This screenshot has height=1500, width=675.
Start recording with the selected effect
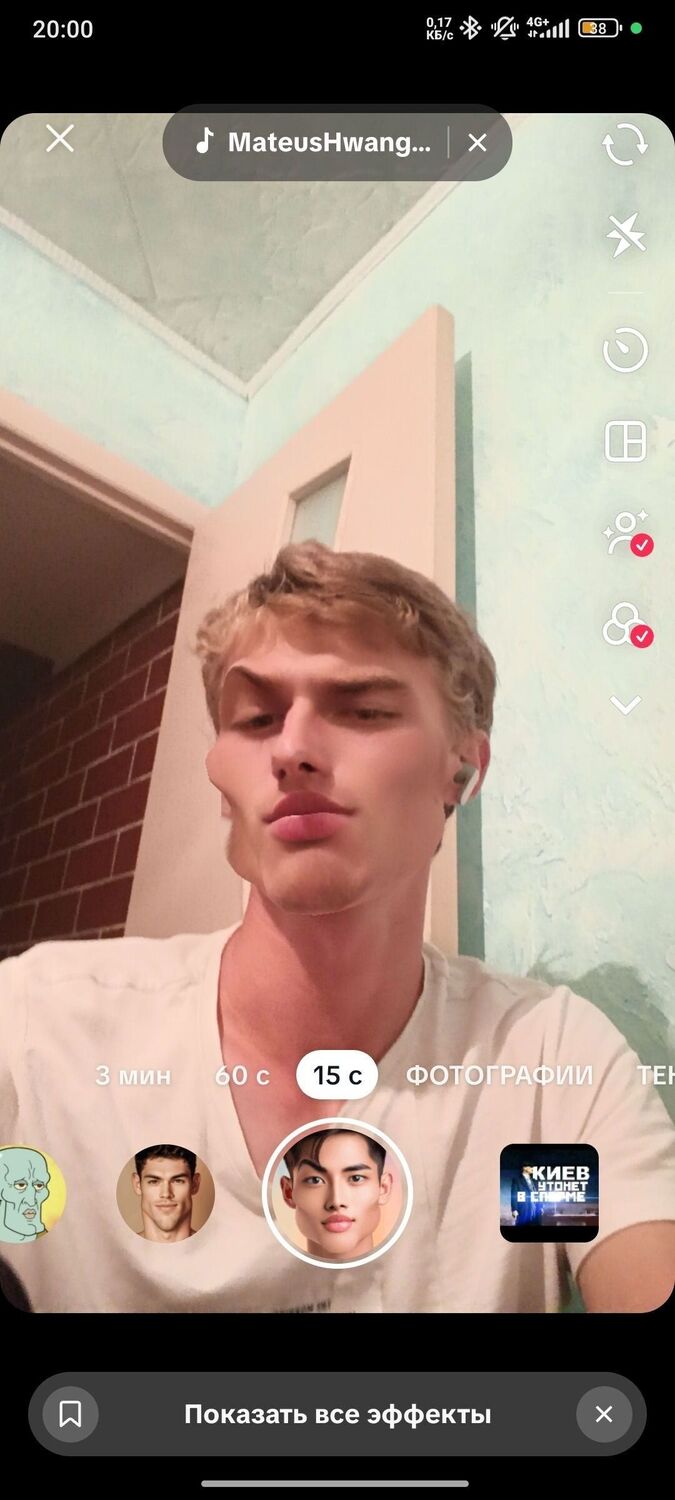tap(337, 1193)
